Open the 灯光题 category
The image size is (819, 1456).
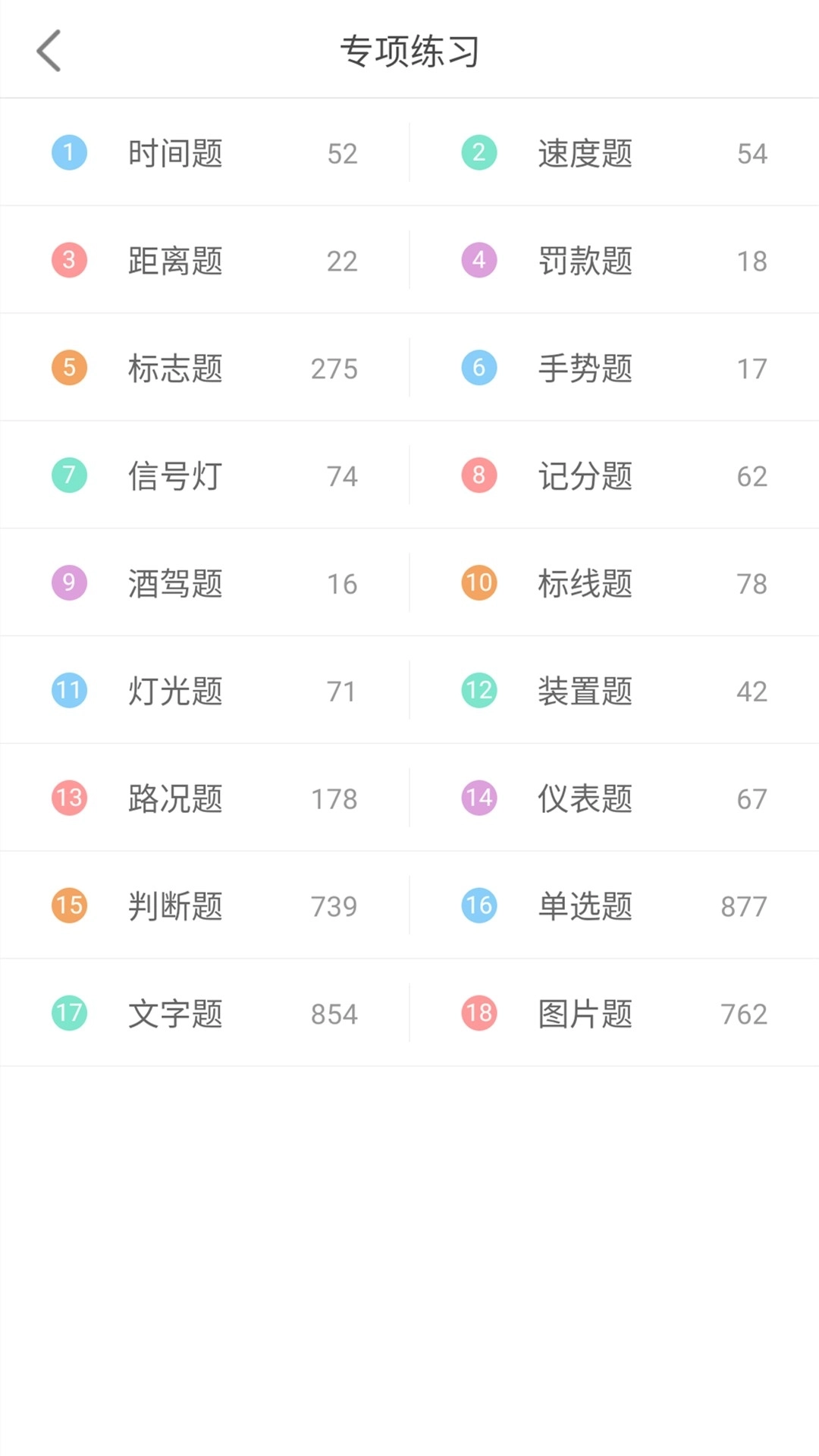tap(176, 689)
